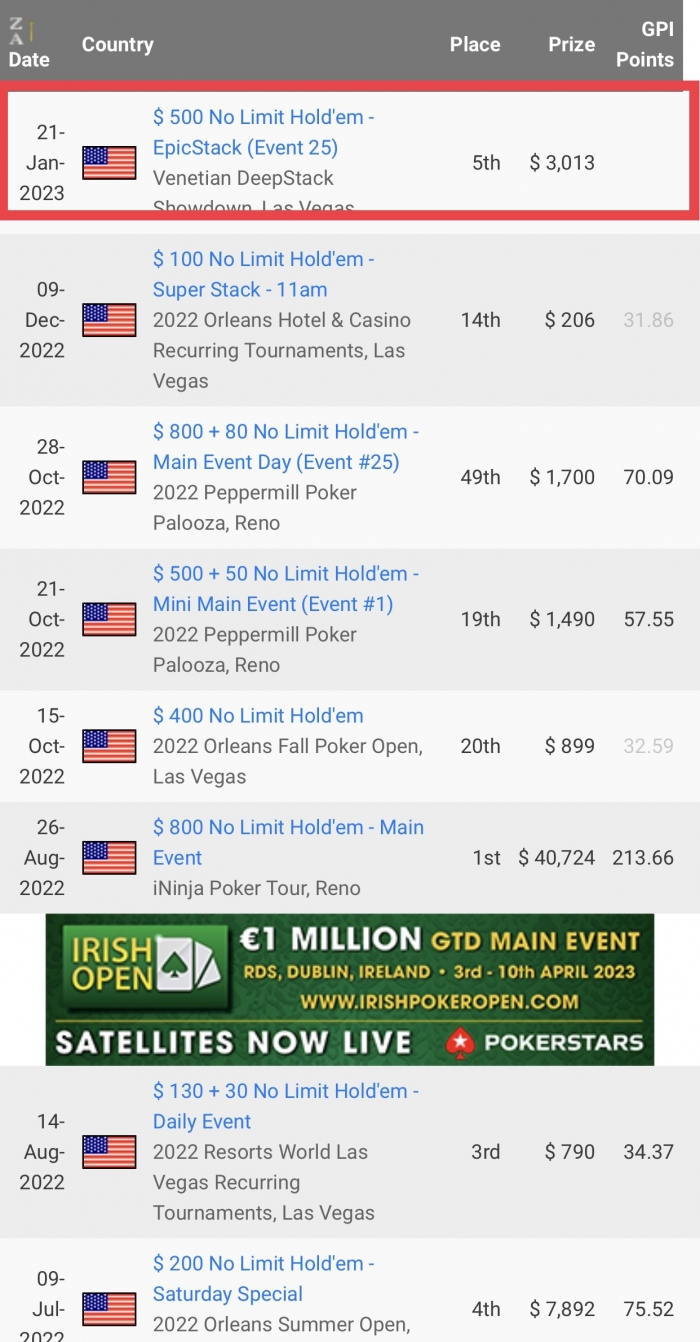View the $800 No Limit Hold'em Main Event
The width and height of the screenshot is (700, 1342).
coord(288,842)
